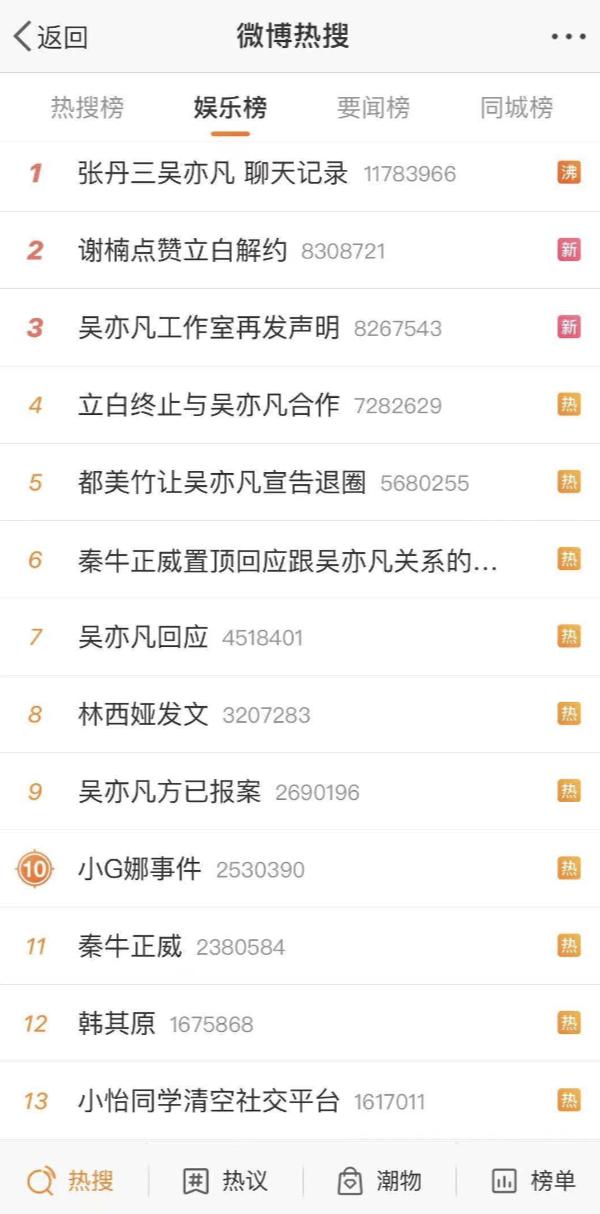Viewport: 600px width, 1214px height.
Task: Open the three-dot overflow menu
Action: click(x=568, y=37)
